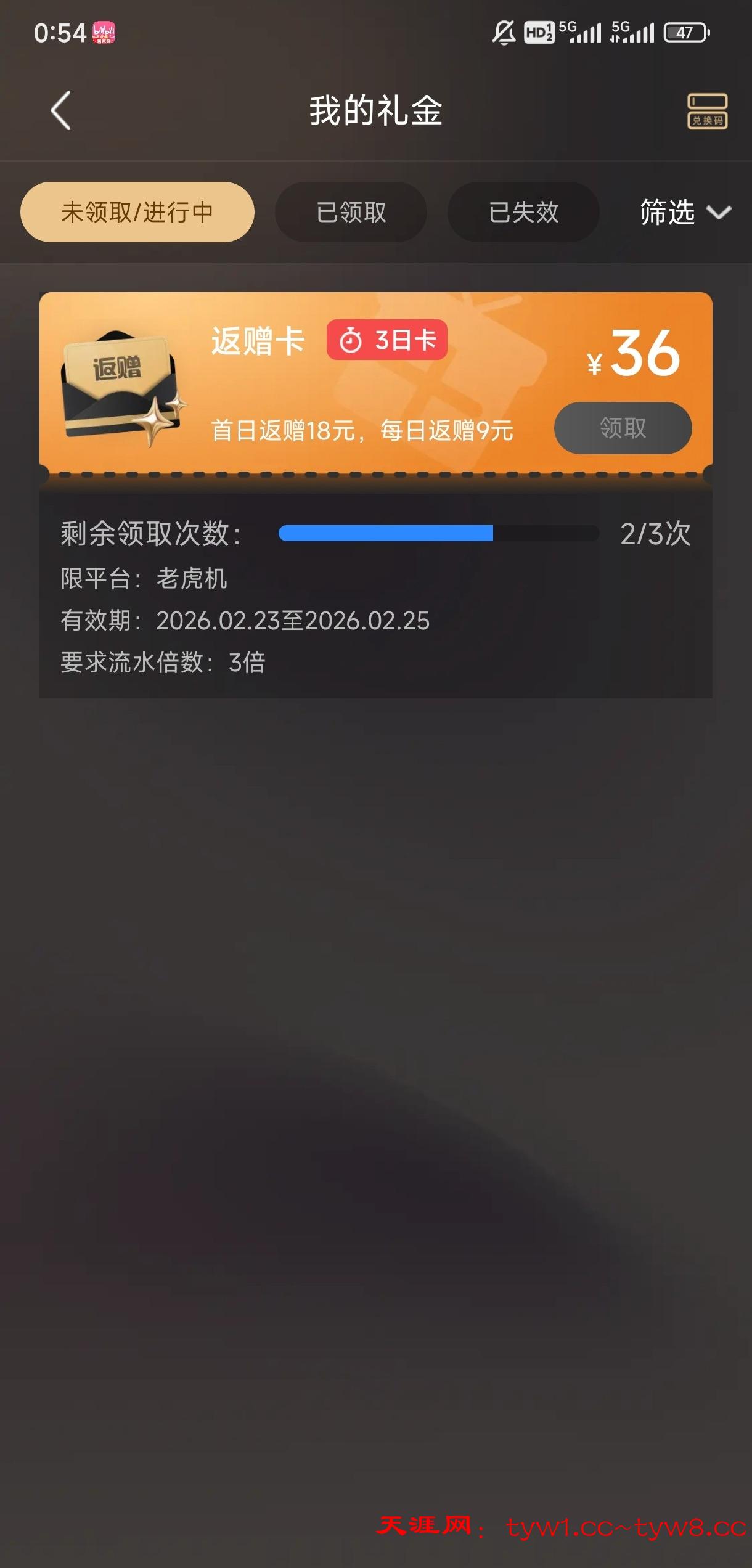Tap 领取 on the 返赠卡 card

tap(623, 428)
